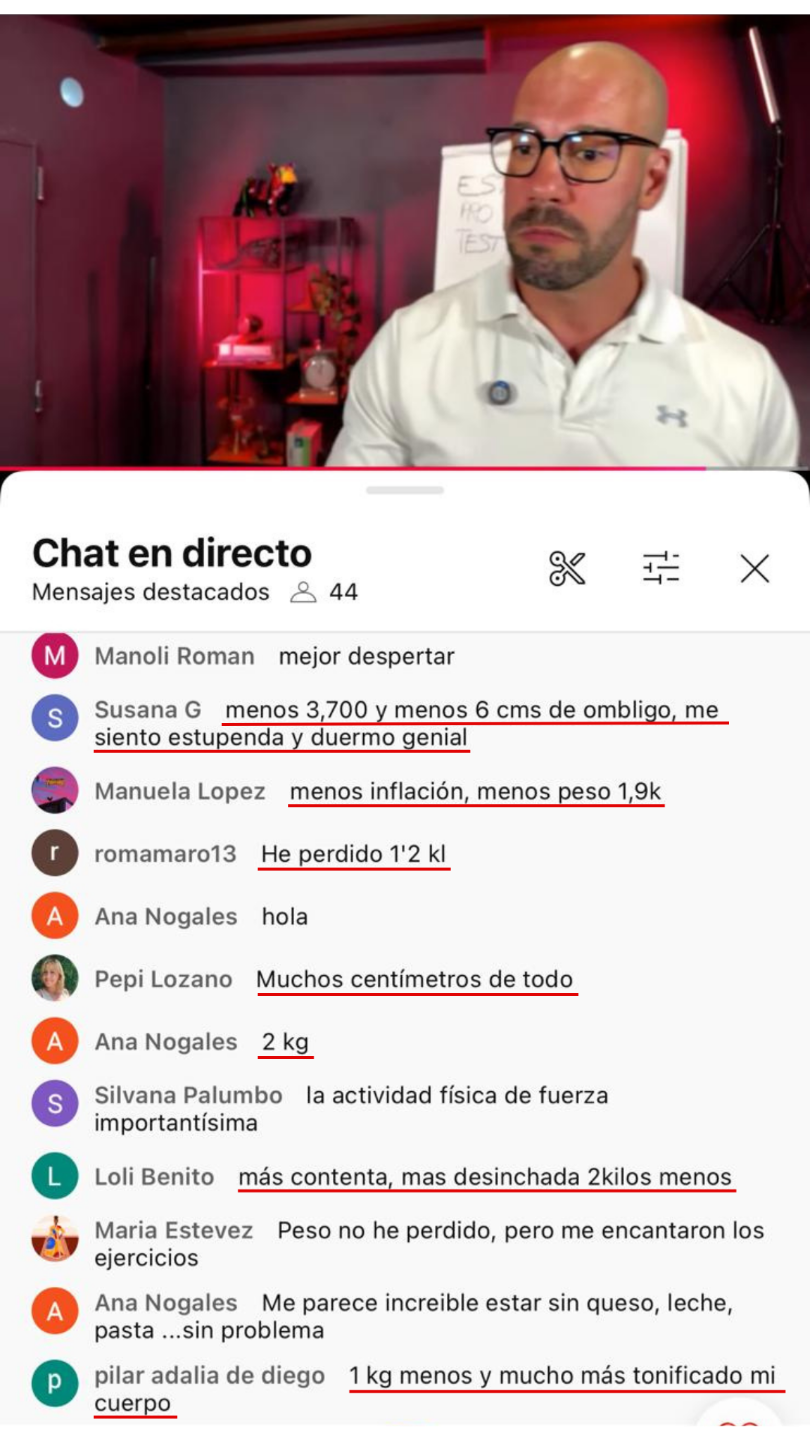Close the Chat en directo panel

click(x=755, y=569)
